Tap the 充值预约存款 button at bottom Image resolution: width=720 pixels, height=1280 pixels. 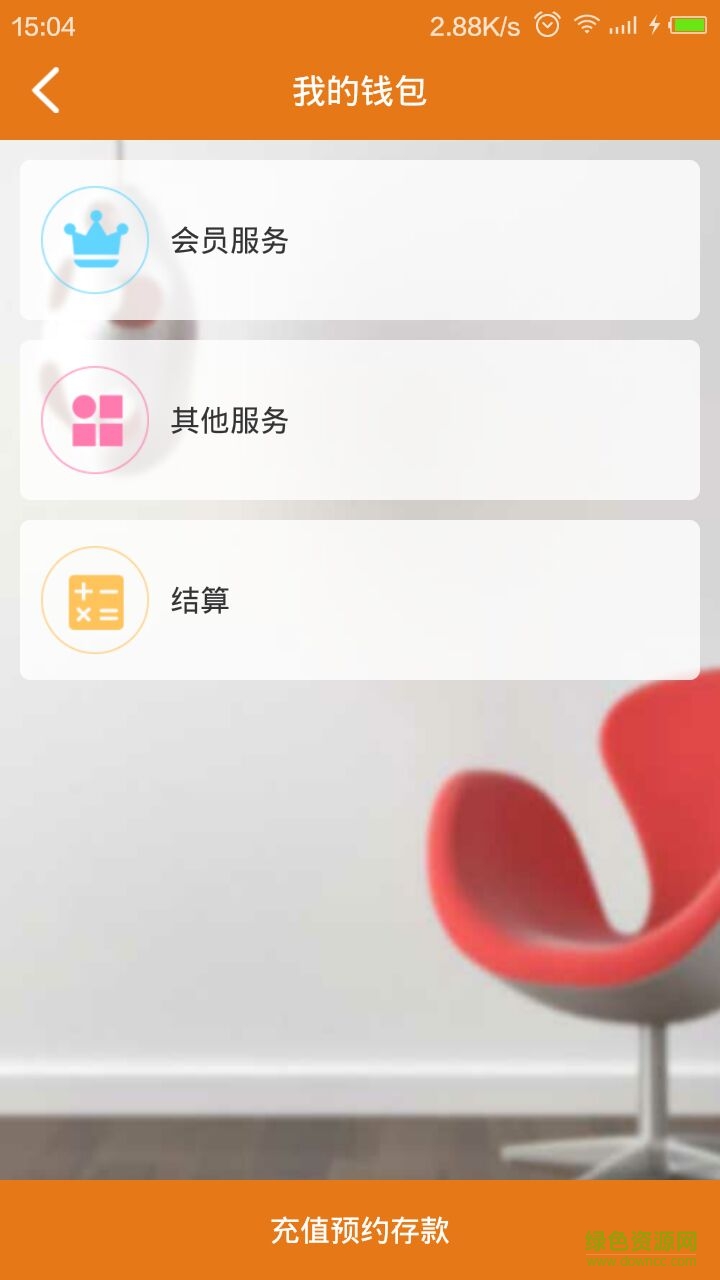[x=360, y=1231]
